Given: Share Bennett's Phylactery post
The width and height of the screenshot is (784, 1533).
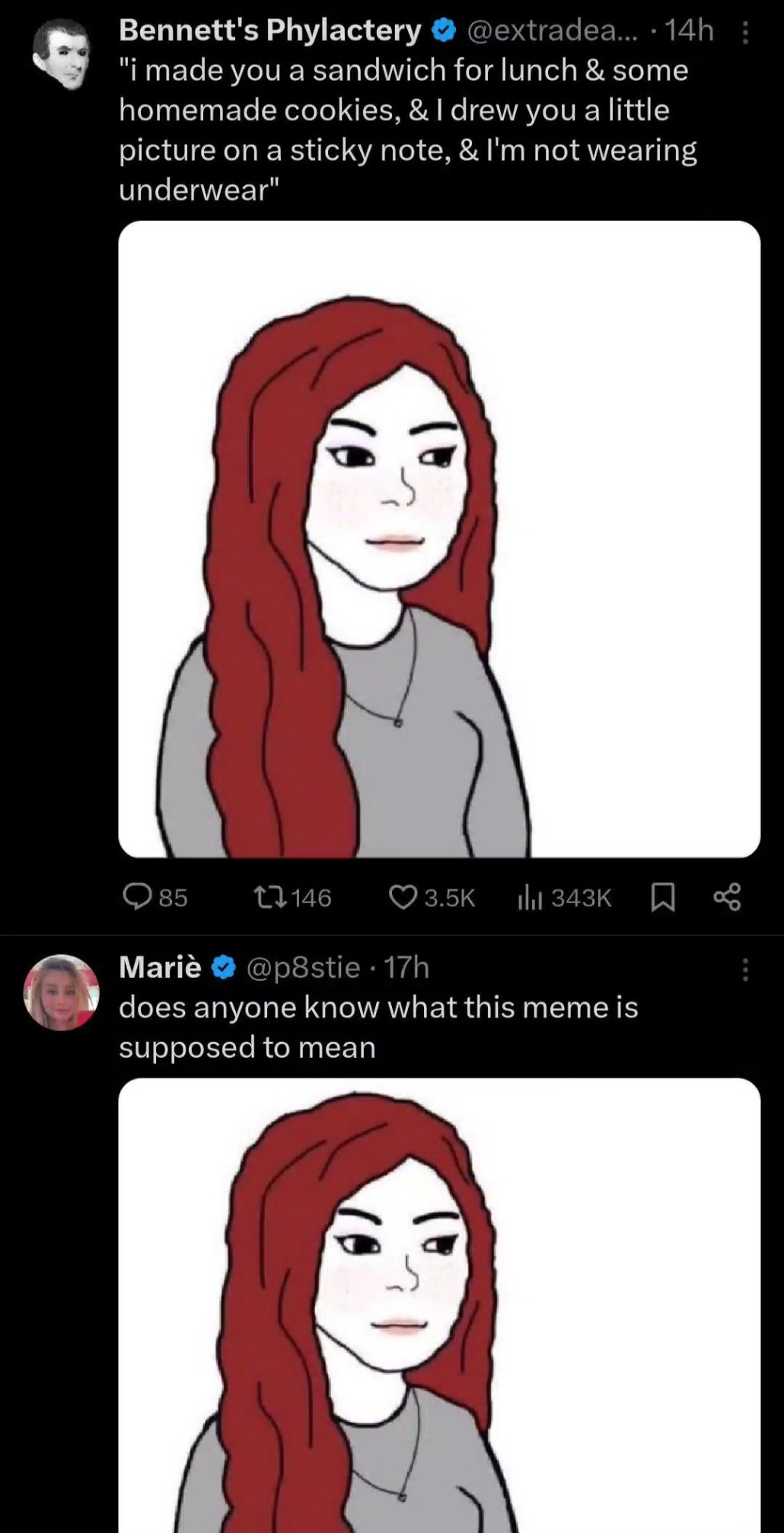Looking at the screenshot, I should pyautogui.click(x=727, y=897).
